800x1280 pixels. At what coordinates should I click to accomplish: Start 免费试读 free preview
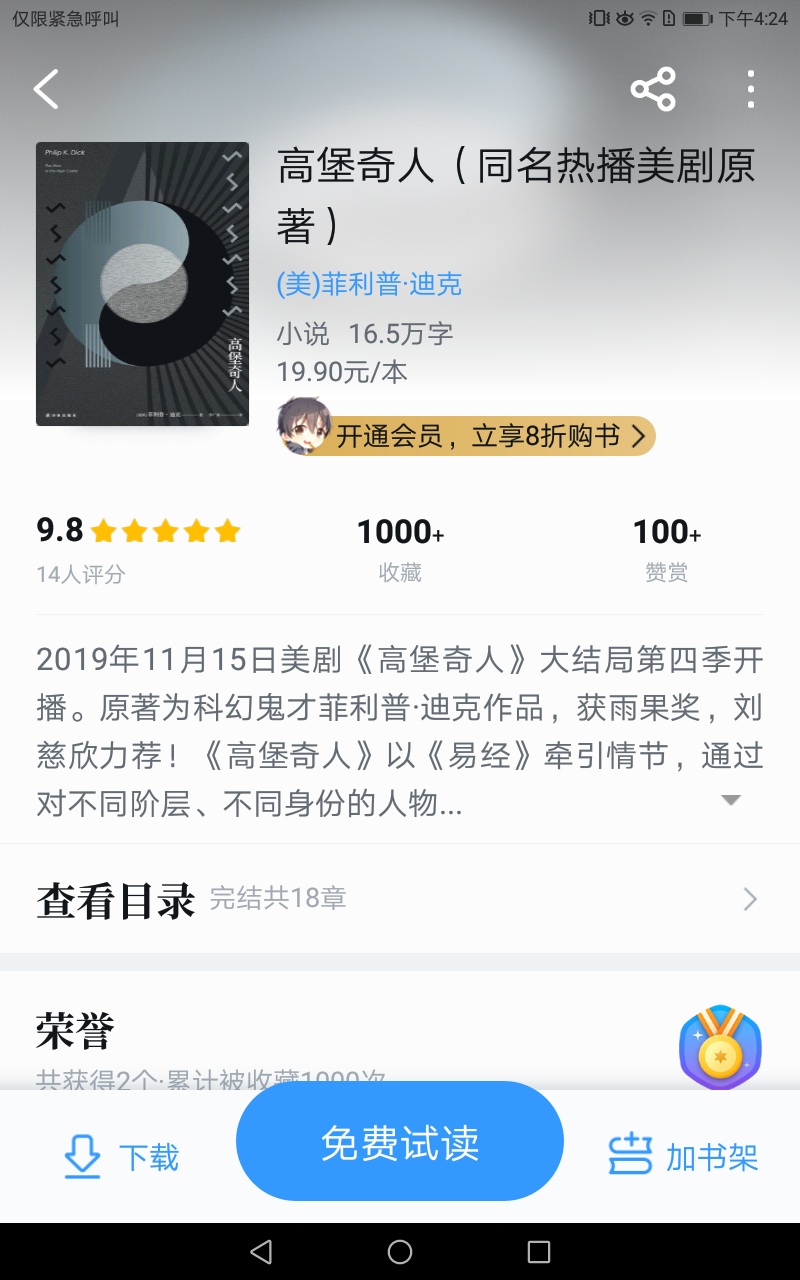point(400,1142)
